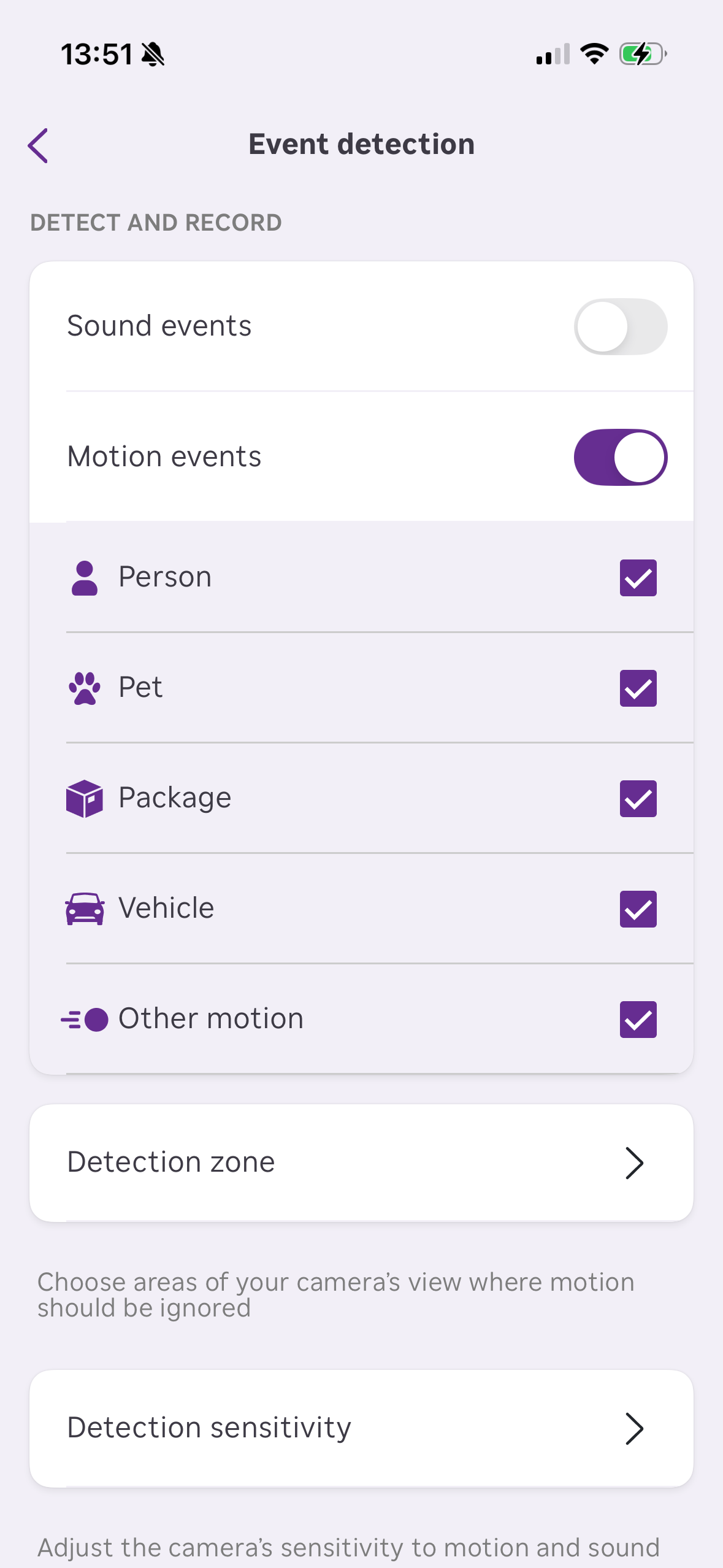Uncheck the Other motion checkbox
This screenshot has height=1568, width=723.
click(637, 1019)
